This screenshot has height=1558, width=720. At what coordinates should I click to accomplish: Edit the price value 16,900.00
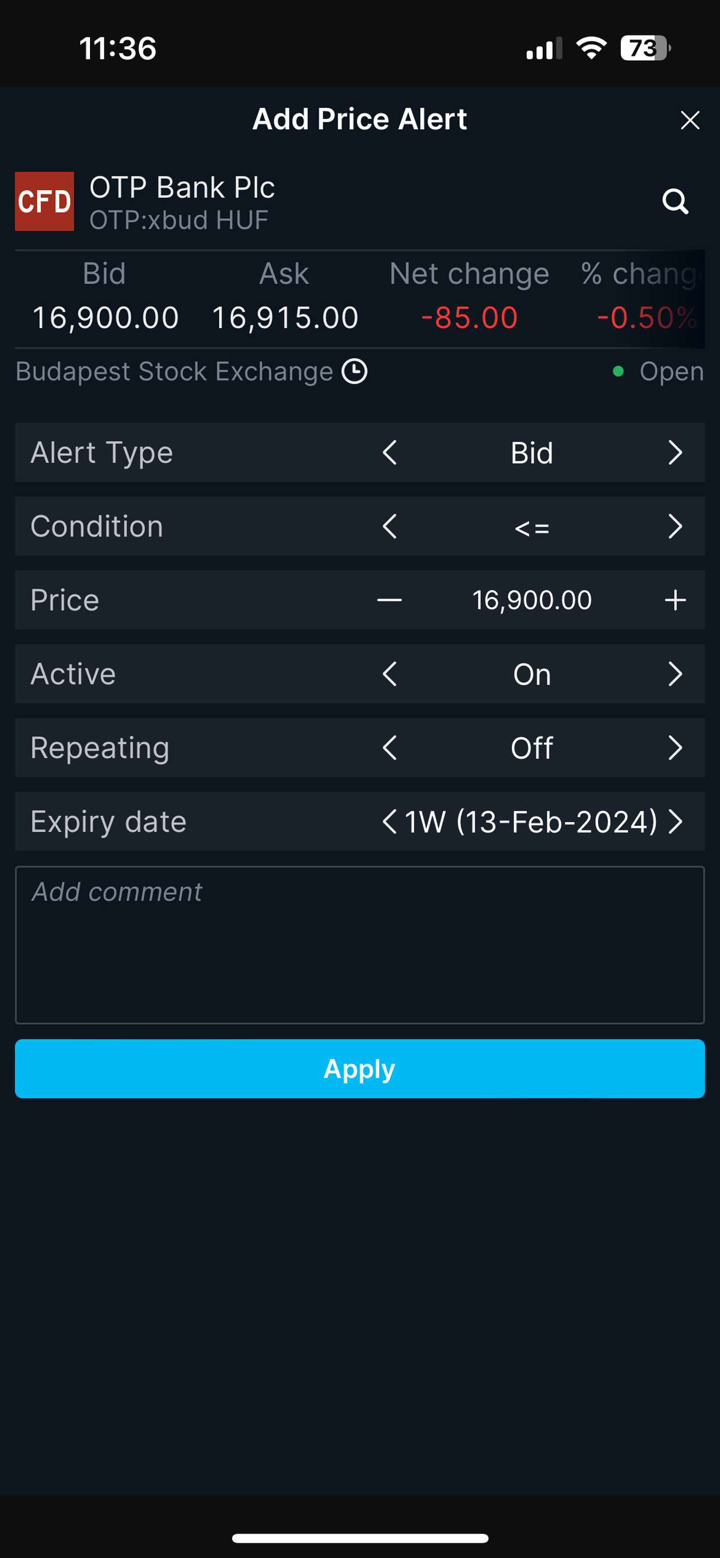(x=532, y=600)
